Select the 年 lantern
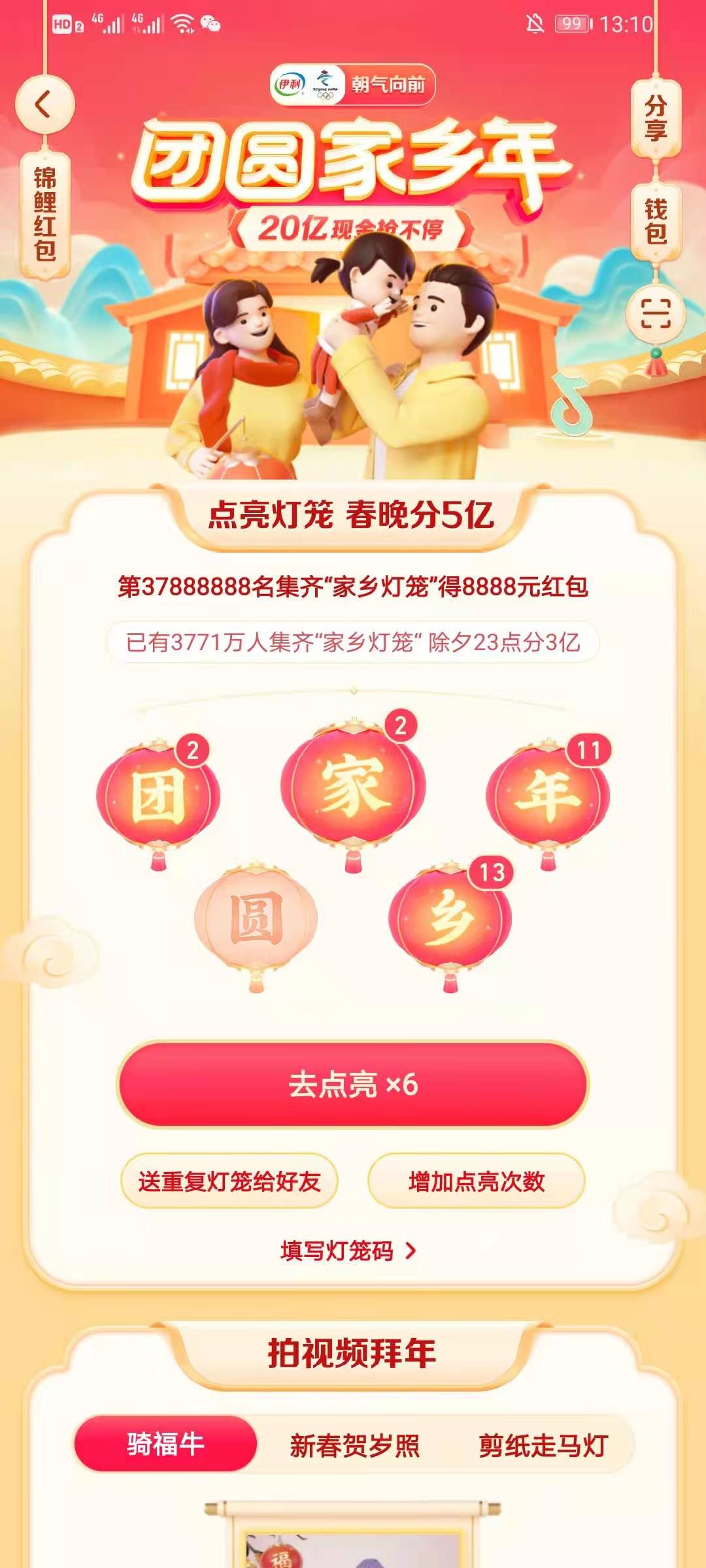 [x=548, y=796]
